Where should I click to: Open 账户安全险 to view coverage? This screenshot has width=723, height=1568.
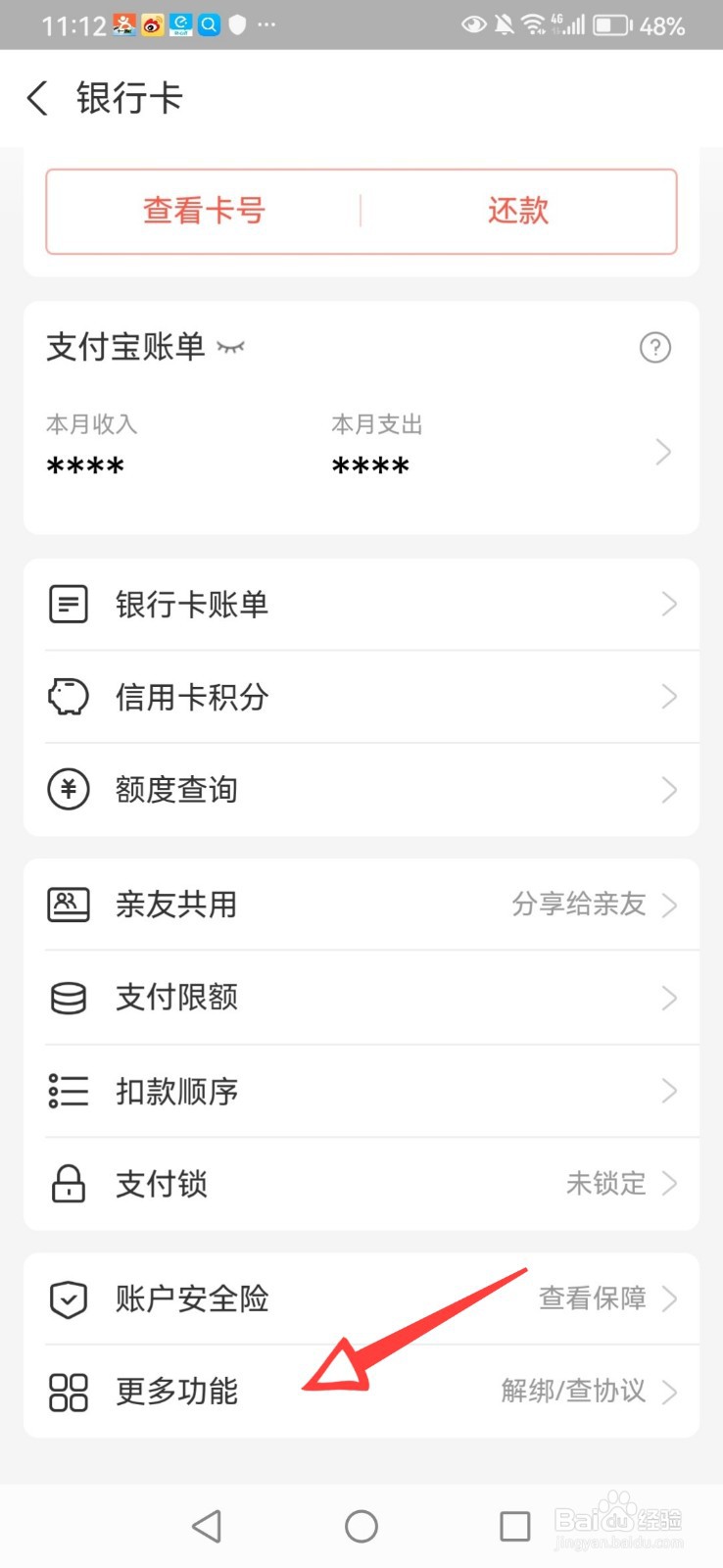(x=361, y=1299)
